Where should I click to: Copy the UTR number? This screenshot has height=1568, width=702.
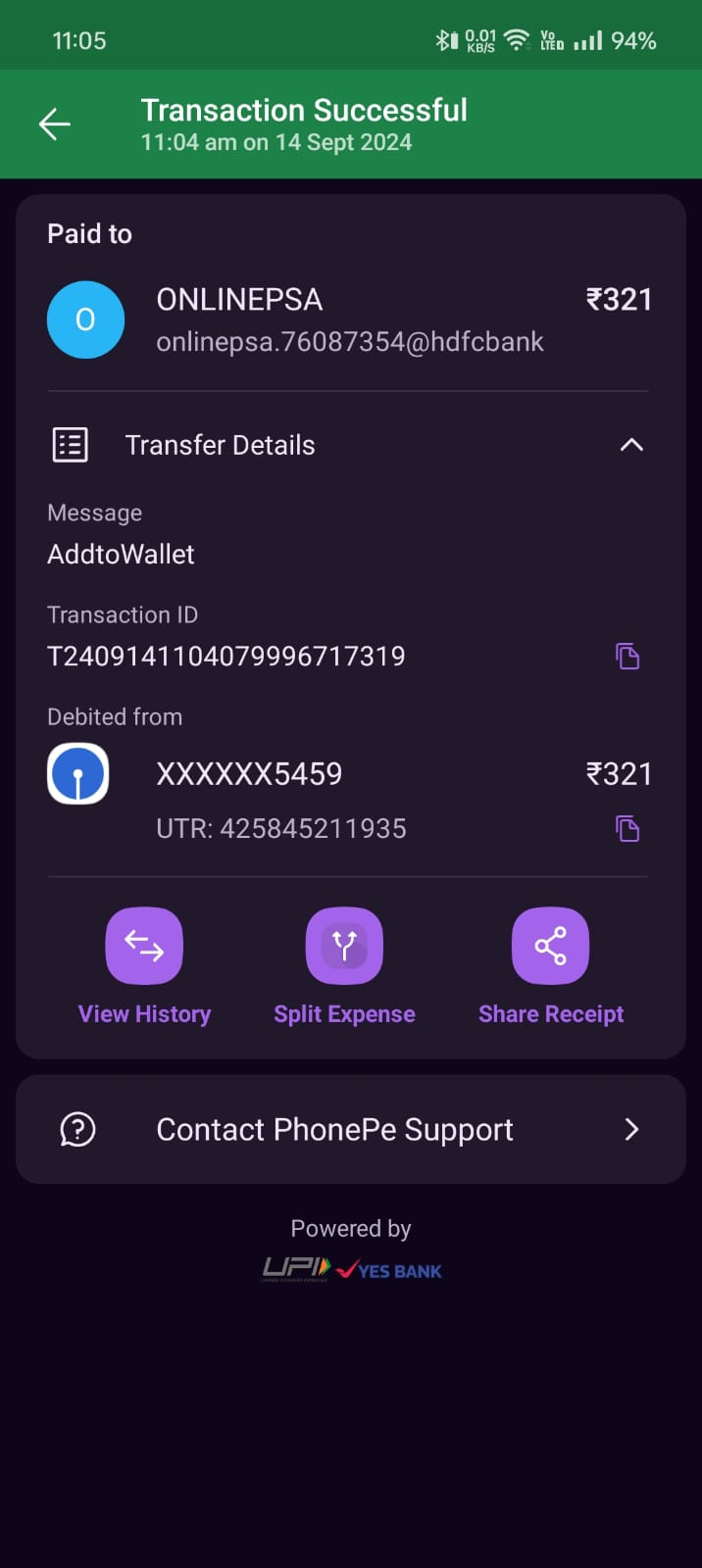(627, 829)
